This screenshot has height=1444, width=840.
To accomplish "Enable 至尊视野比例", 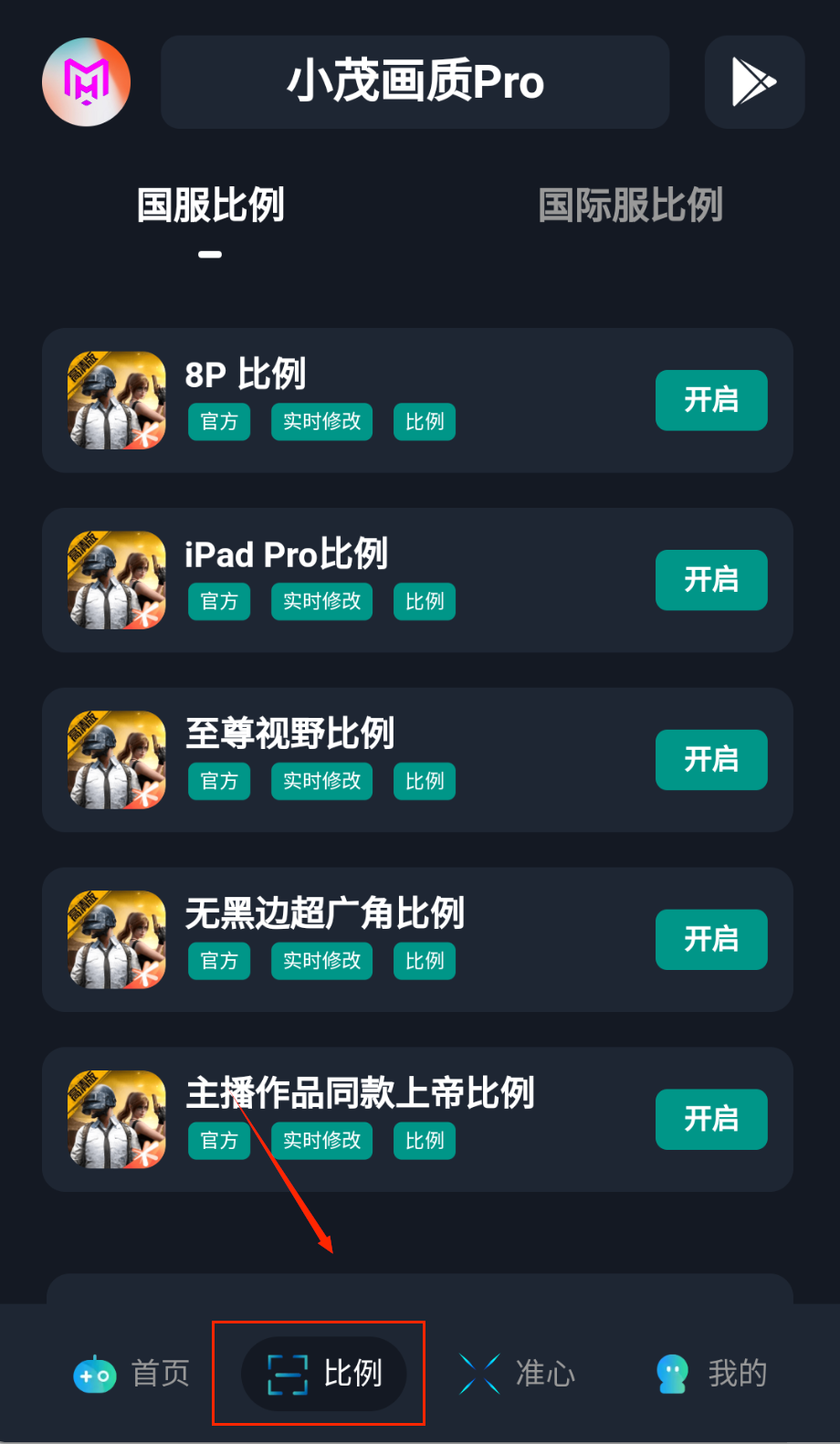I will click(710, 760).
